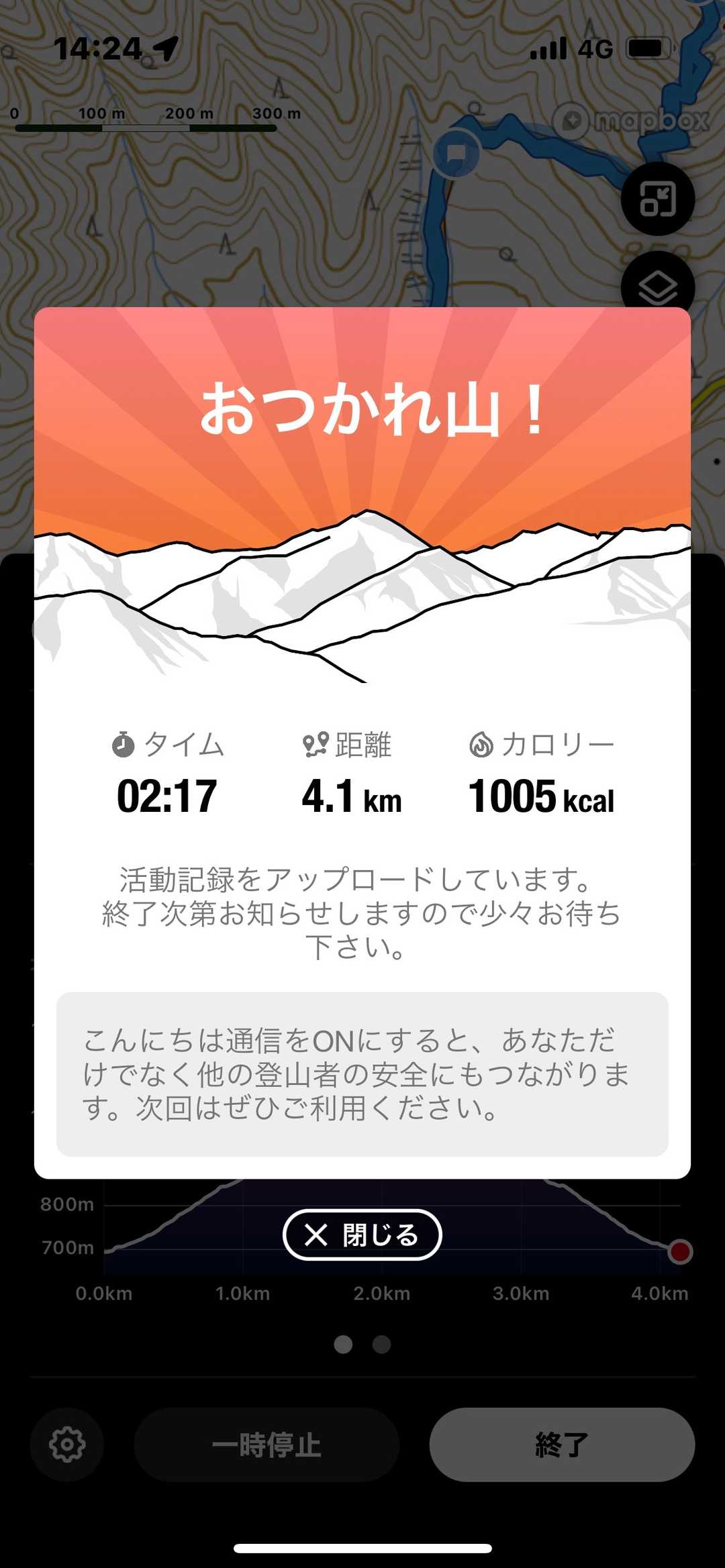
Task: Close the おつかれ山 dialog with 閉じる
Action: pos(362,1235)
